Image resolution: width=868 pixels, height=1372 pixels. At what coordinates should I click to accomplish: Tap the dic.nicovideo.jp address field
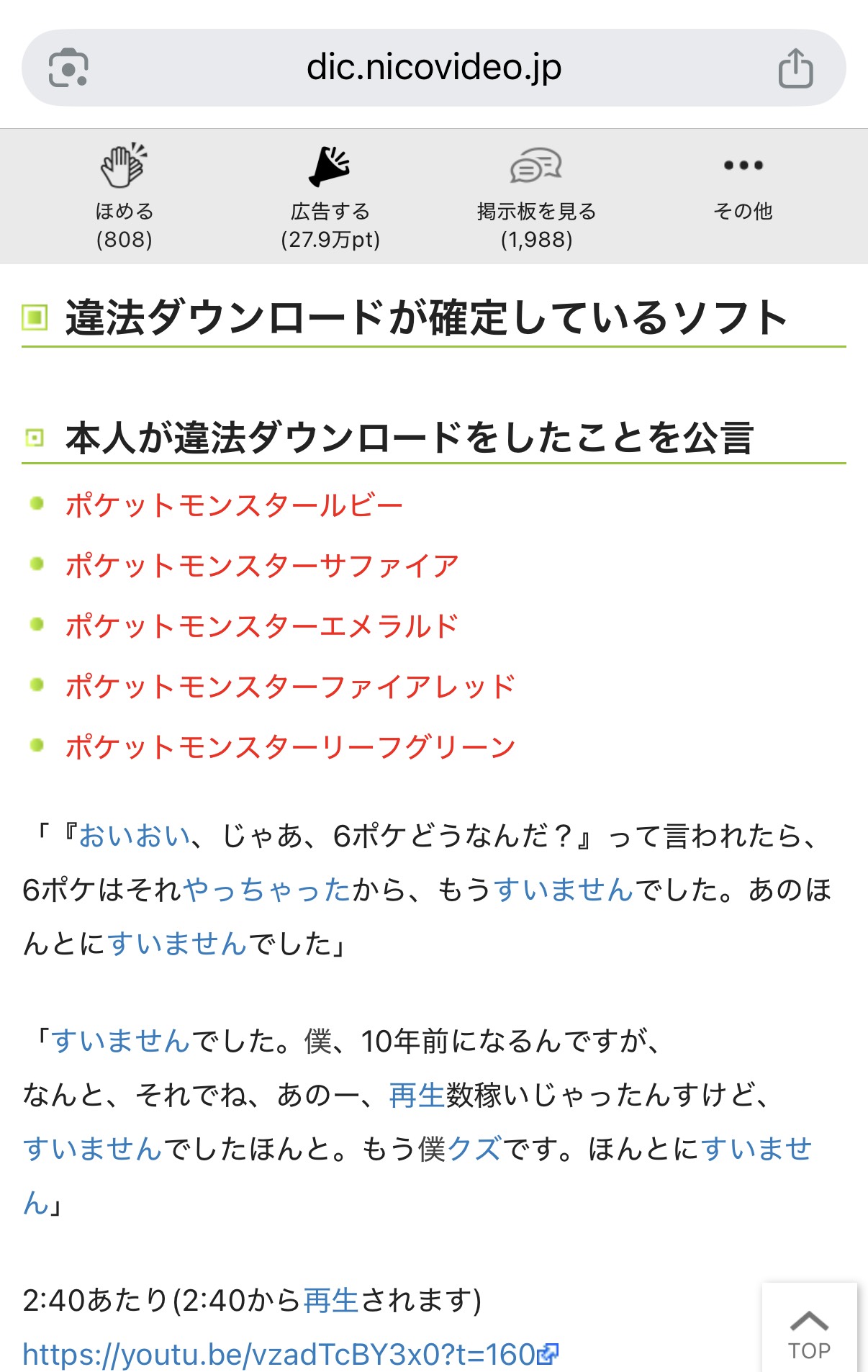point(434,68)
